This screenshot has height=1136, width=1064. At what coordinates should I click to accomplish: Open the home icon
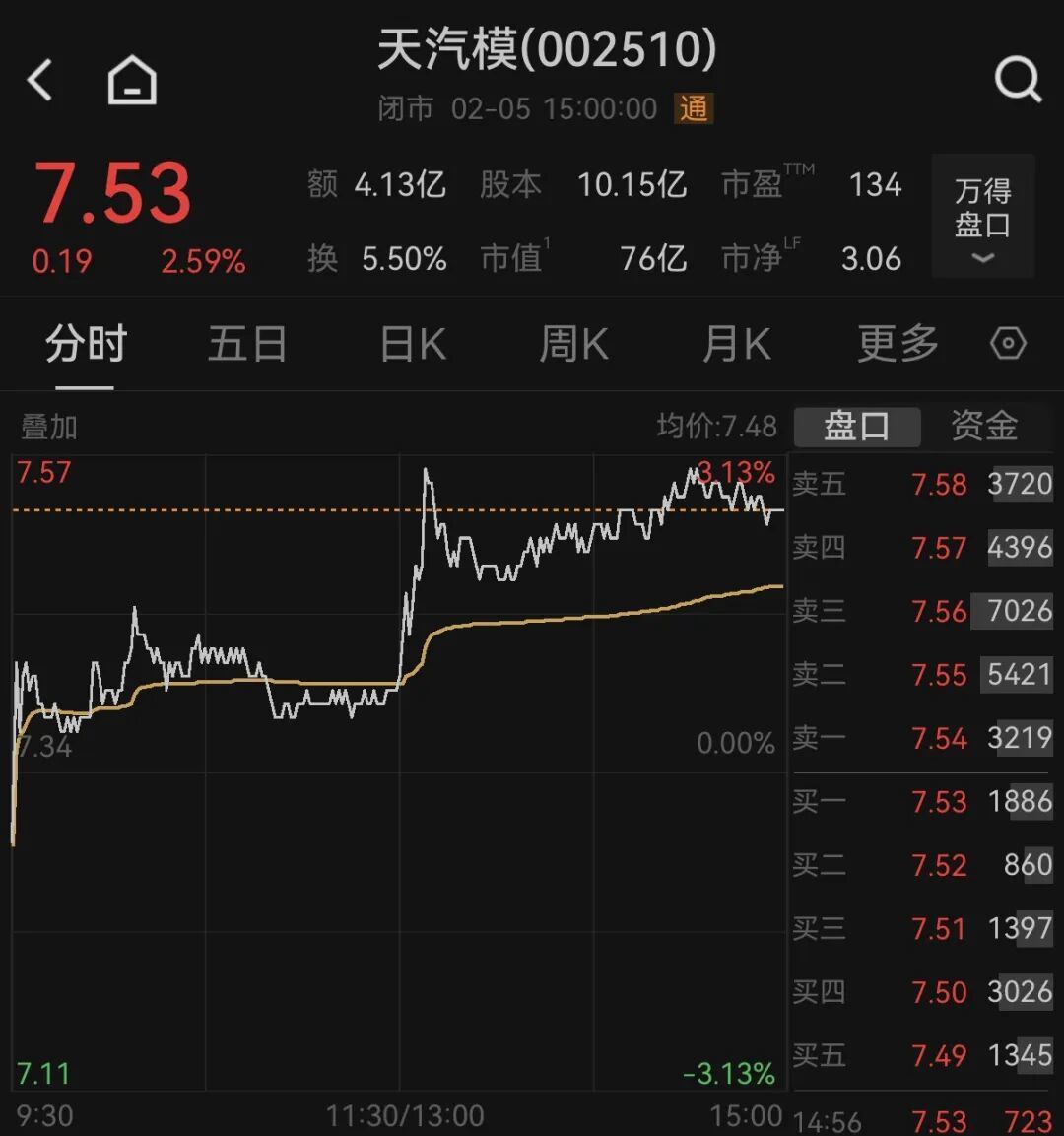tap(132, 80)
